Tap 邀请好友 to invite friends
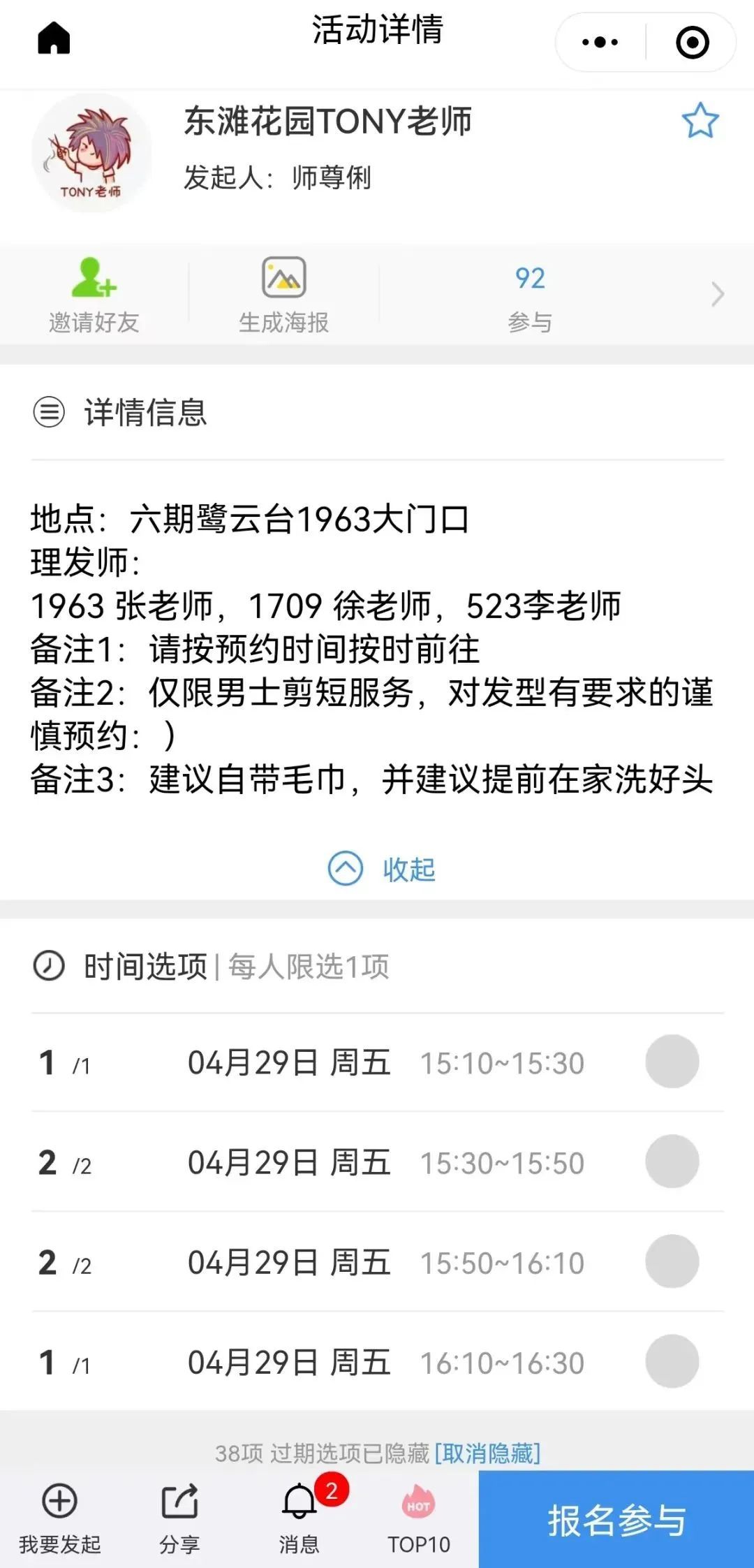The height and width of the screenshot is (1568, 754). [94, 295]
